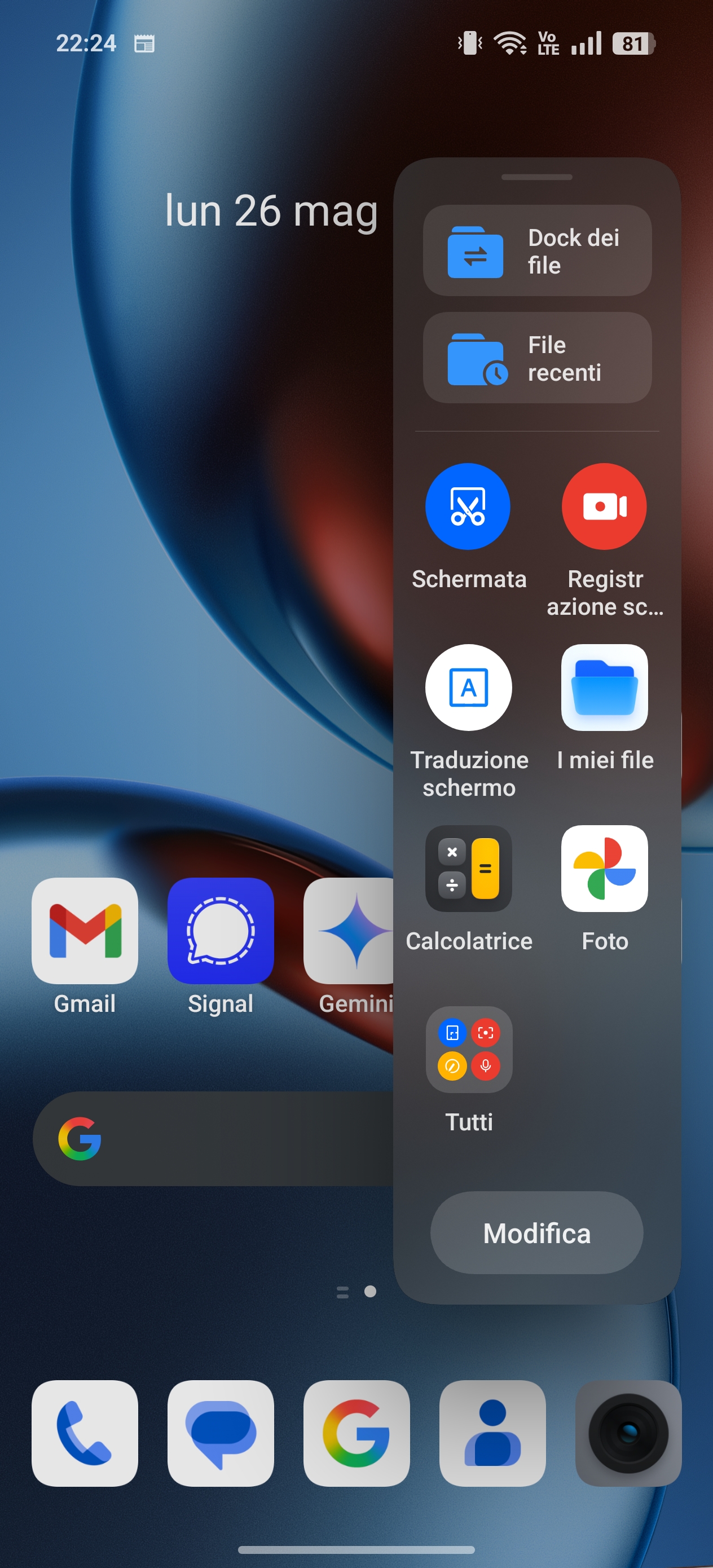The height and width of the screenshot is (1568, 713).
Task: Open the Phone dialer in dock
Action: (85, 1433)
